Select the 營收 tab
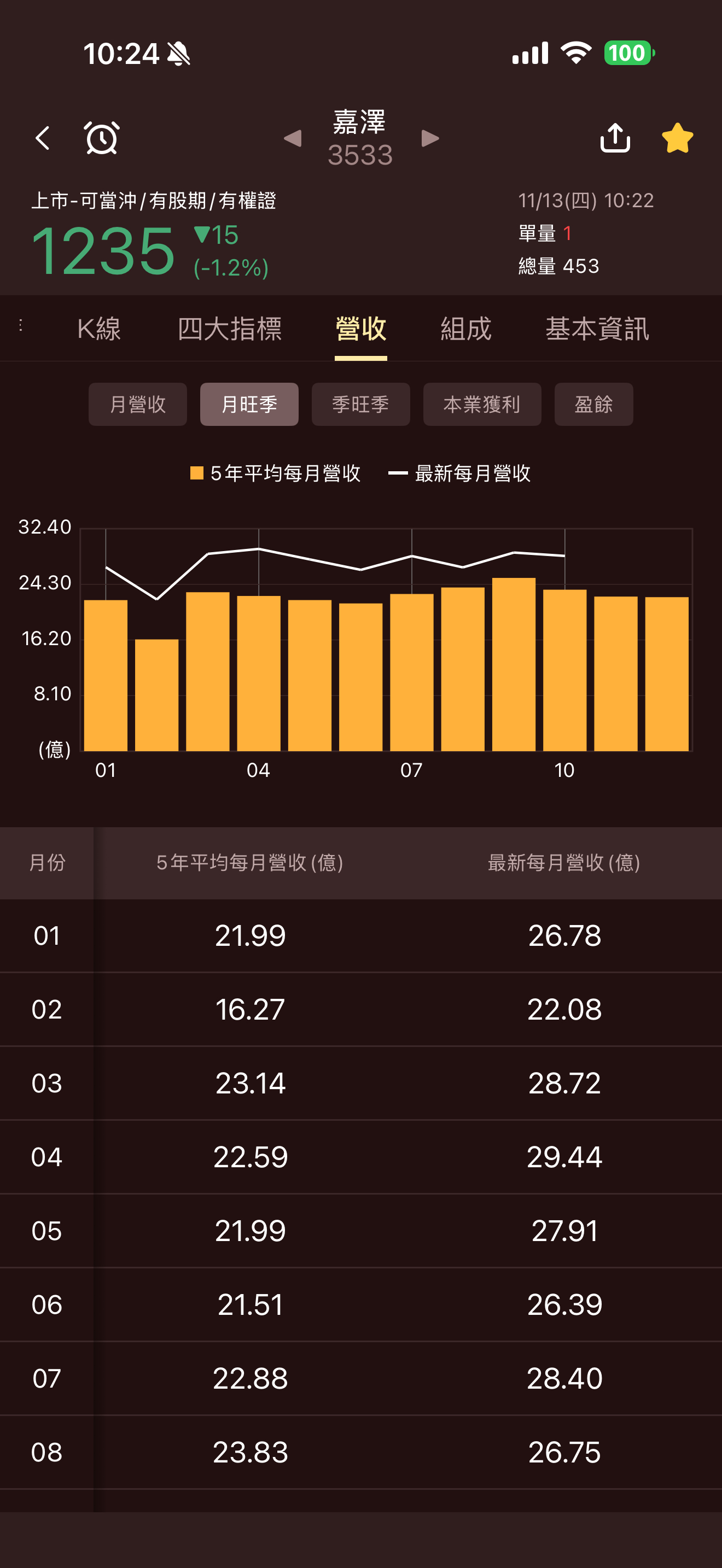 point(360,329)
